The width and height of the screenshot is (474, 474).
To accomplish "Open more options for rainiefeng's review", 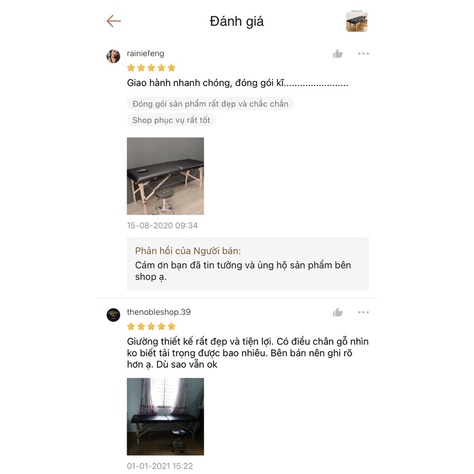I will point(363,54).
